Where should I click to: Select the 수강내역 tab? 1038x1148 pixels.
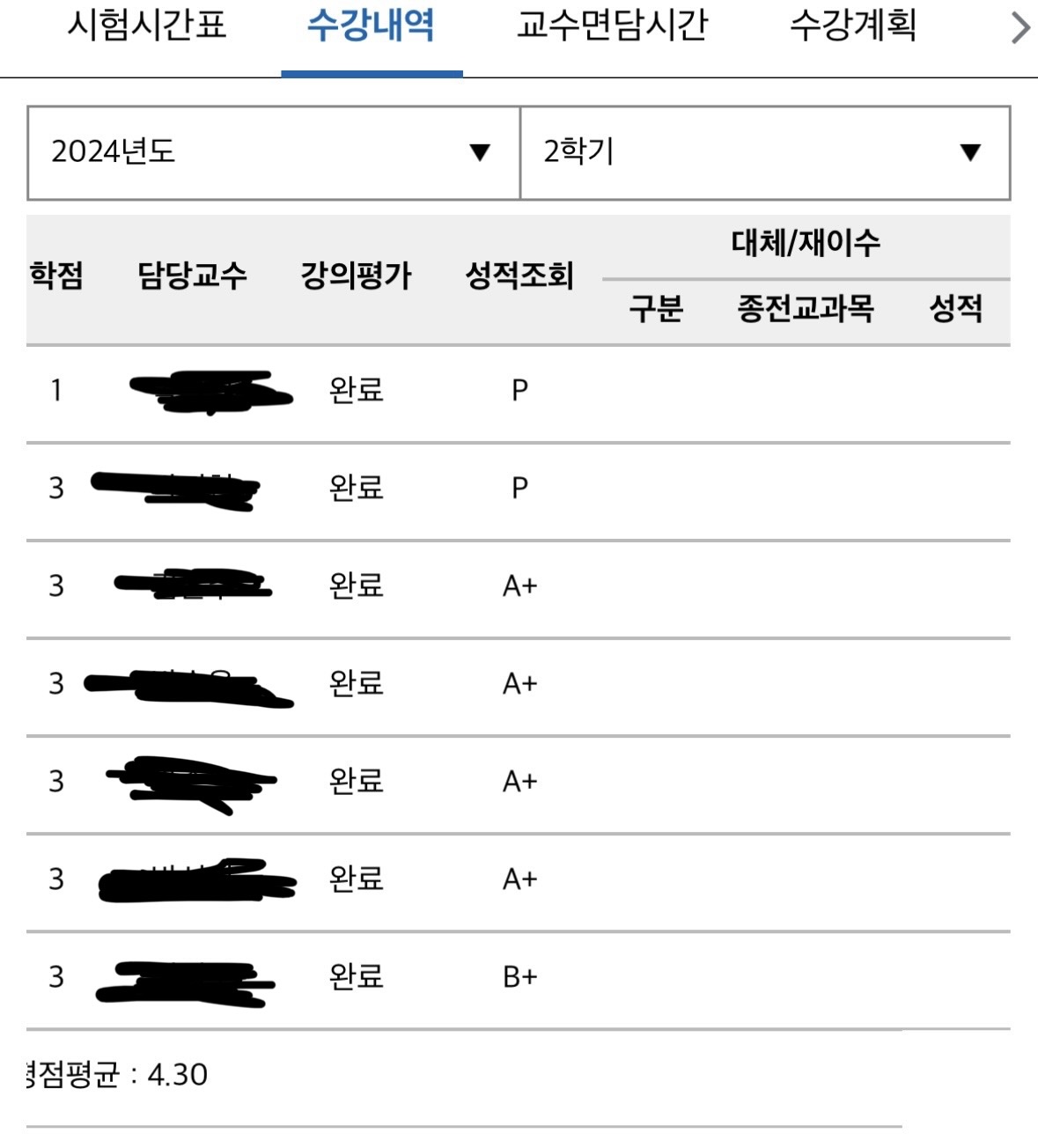[x=371, y=26]
